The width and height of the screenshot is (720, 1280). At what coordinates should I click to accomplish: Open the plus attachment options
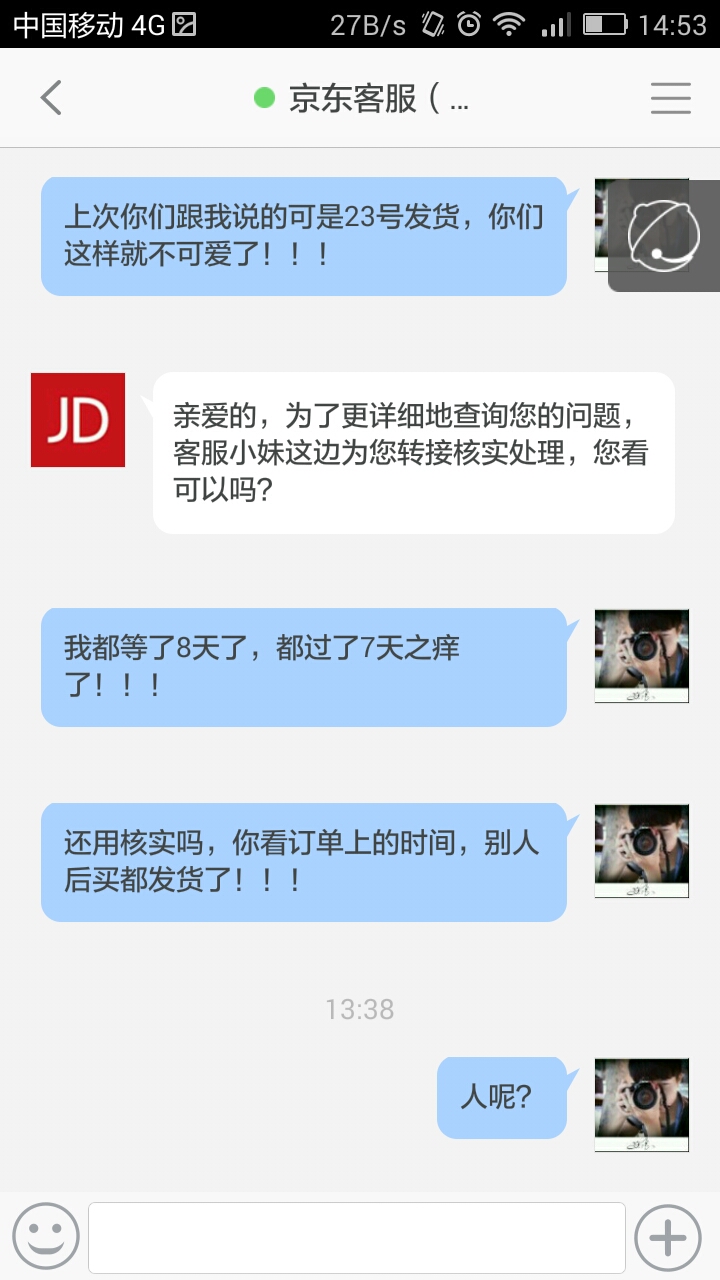(x=668, y=1237)
